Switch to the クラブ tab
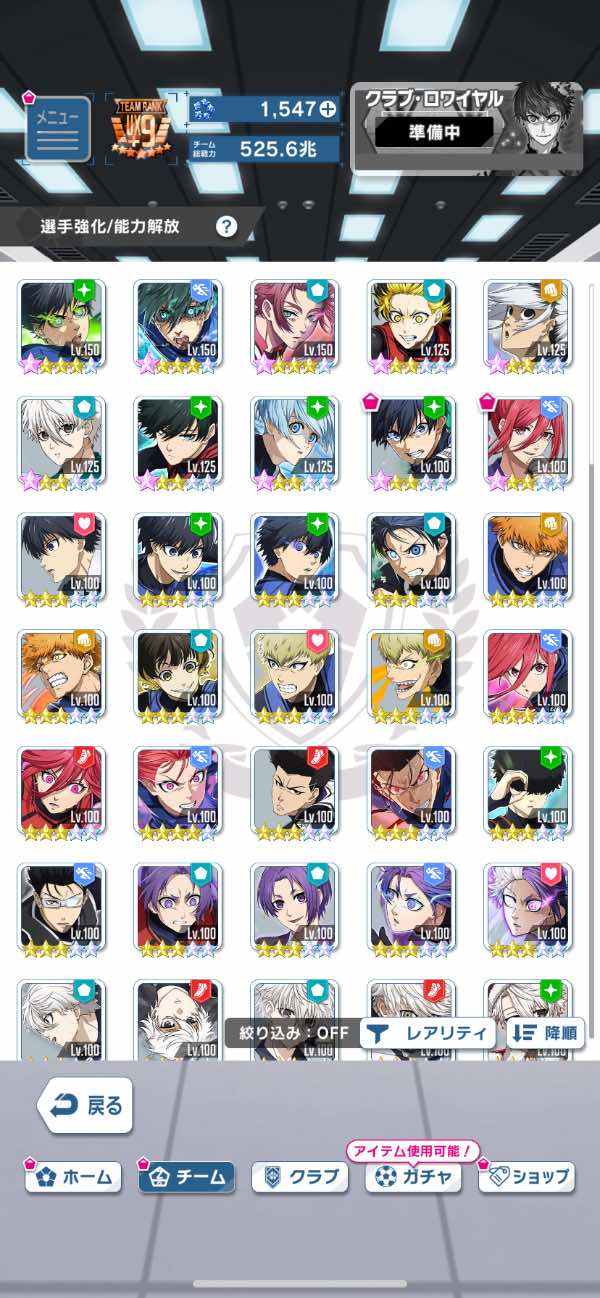This screenshot has width=600, height=1298. click(x=301, y=1177)
